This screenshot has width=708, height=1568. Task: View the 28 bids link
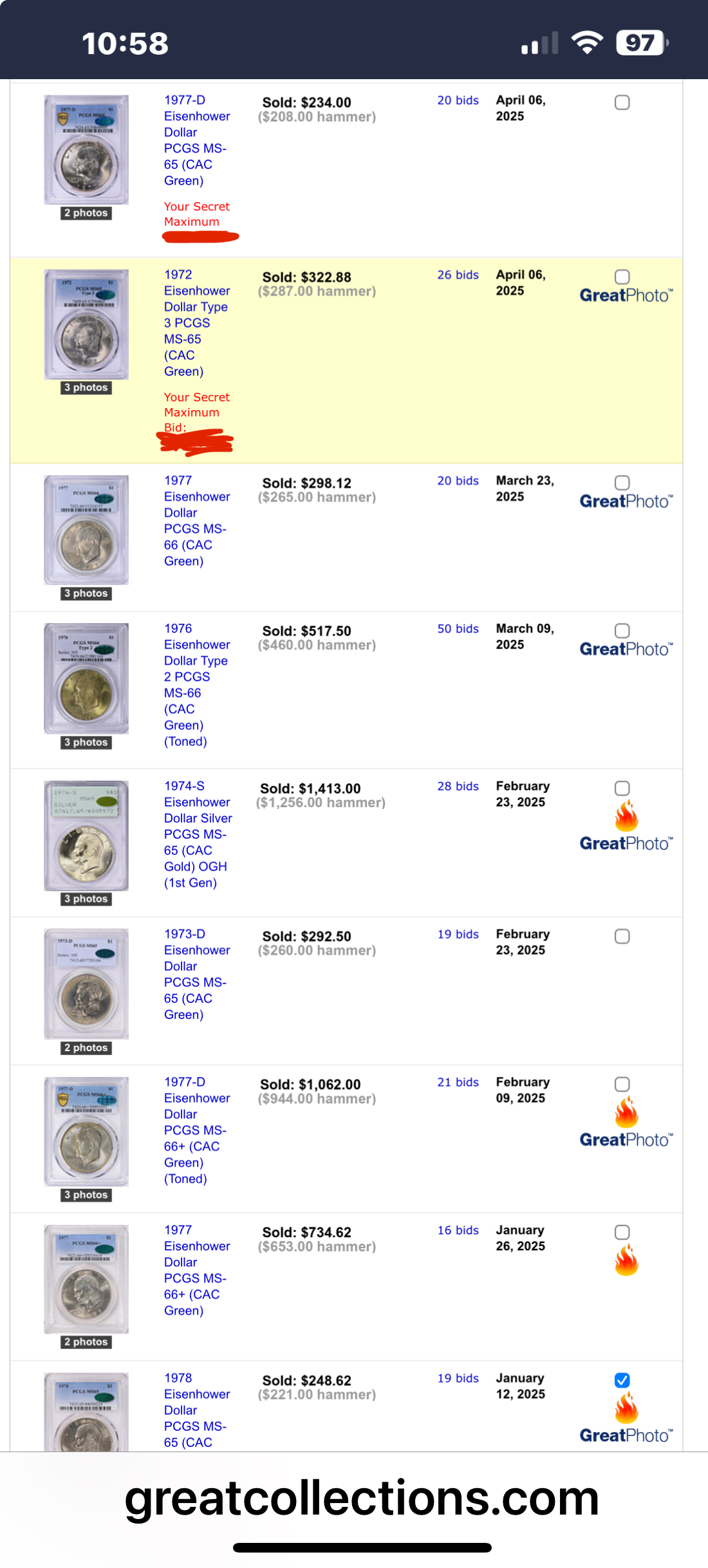pyautogui.click(x=458, y=787)
